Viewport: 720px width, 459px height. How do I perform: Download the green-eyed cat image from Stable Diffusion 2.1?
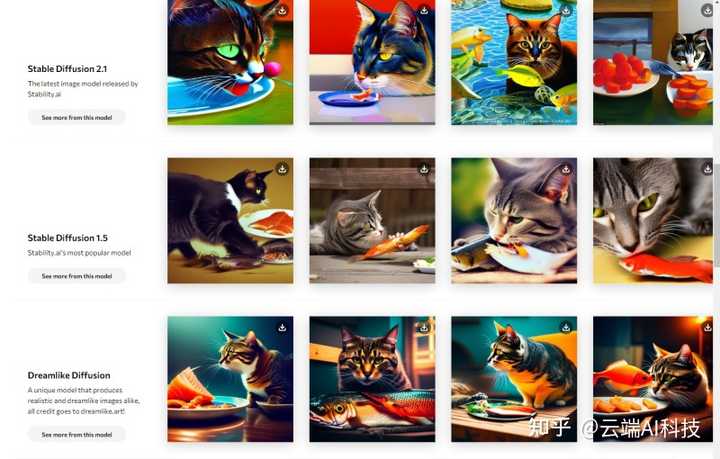pos(282,11)
